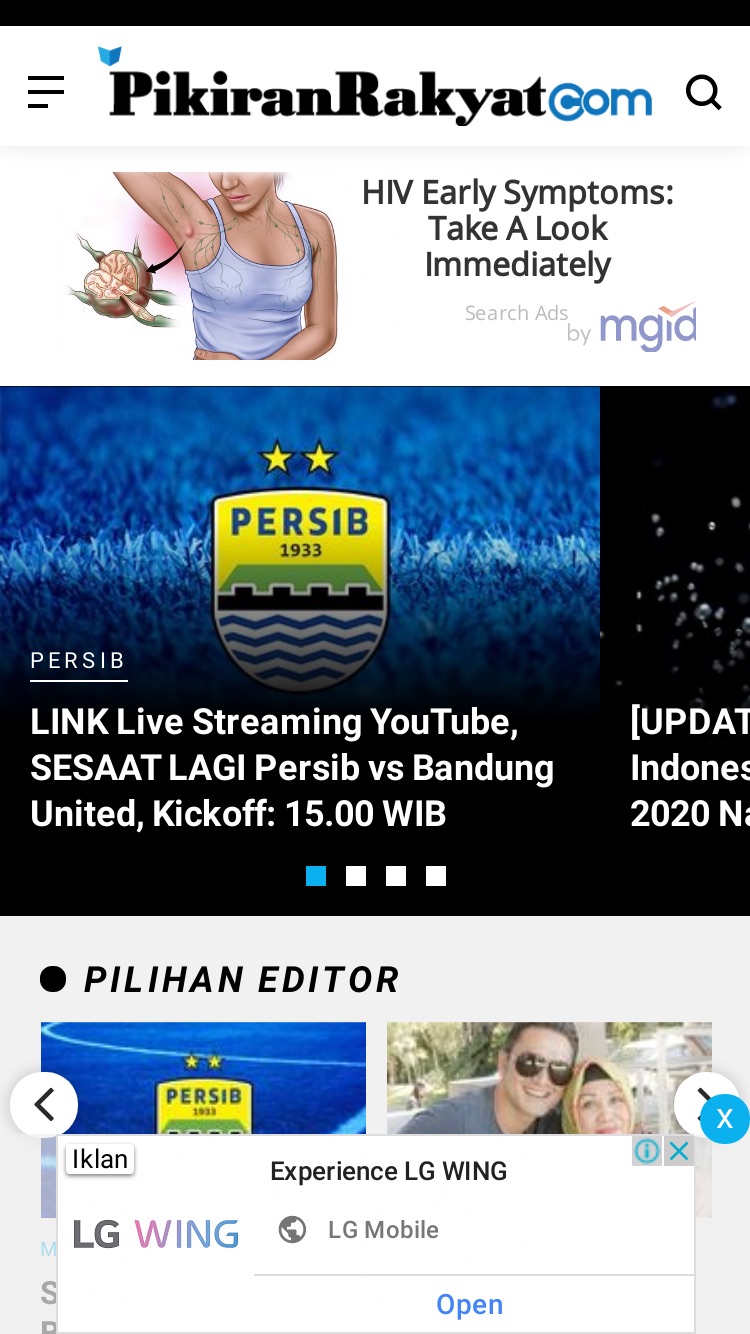Open the hamburger menu
This screenshot has width=750, height=1334.
(x=46, y=92)
